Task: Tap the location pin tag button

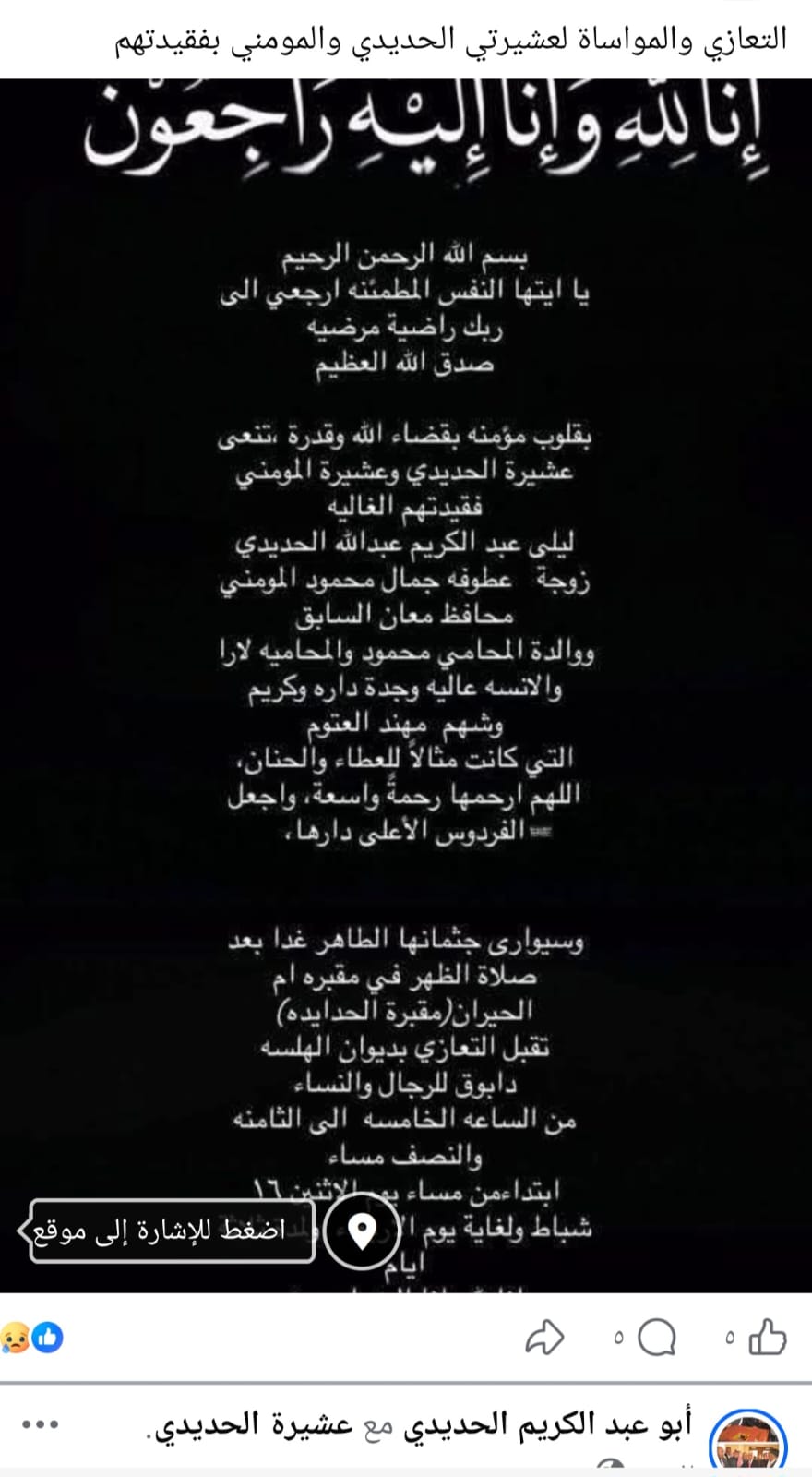Action: (x=362, y=1230)
